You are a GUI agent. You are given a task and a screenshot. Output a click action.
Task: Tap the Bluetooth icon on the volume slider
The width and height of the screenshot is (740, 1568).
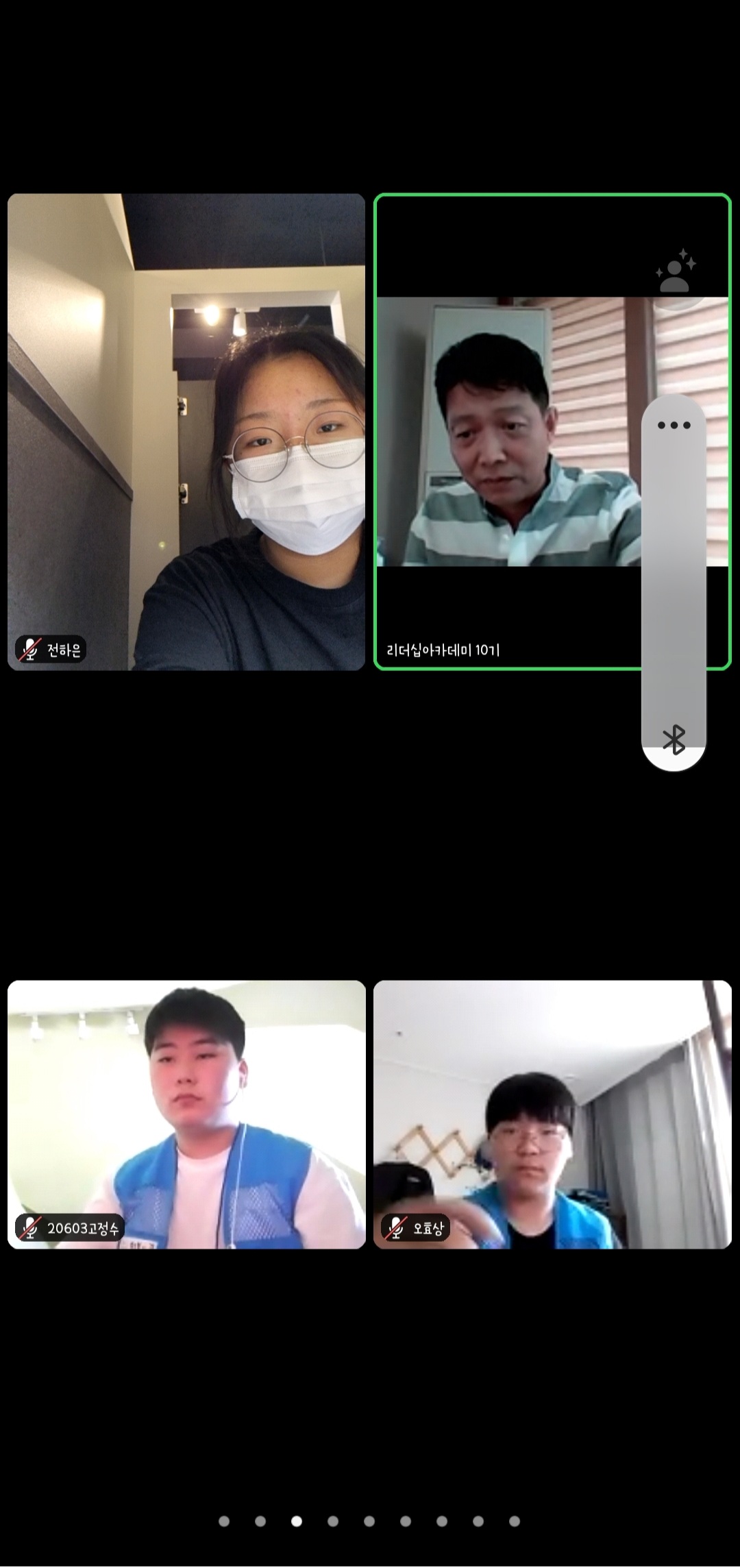click(674, 739)
